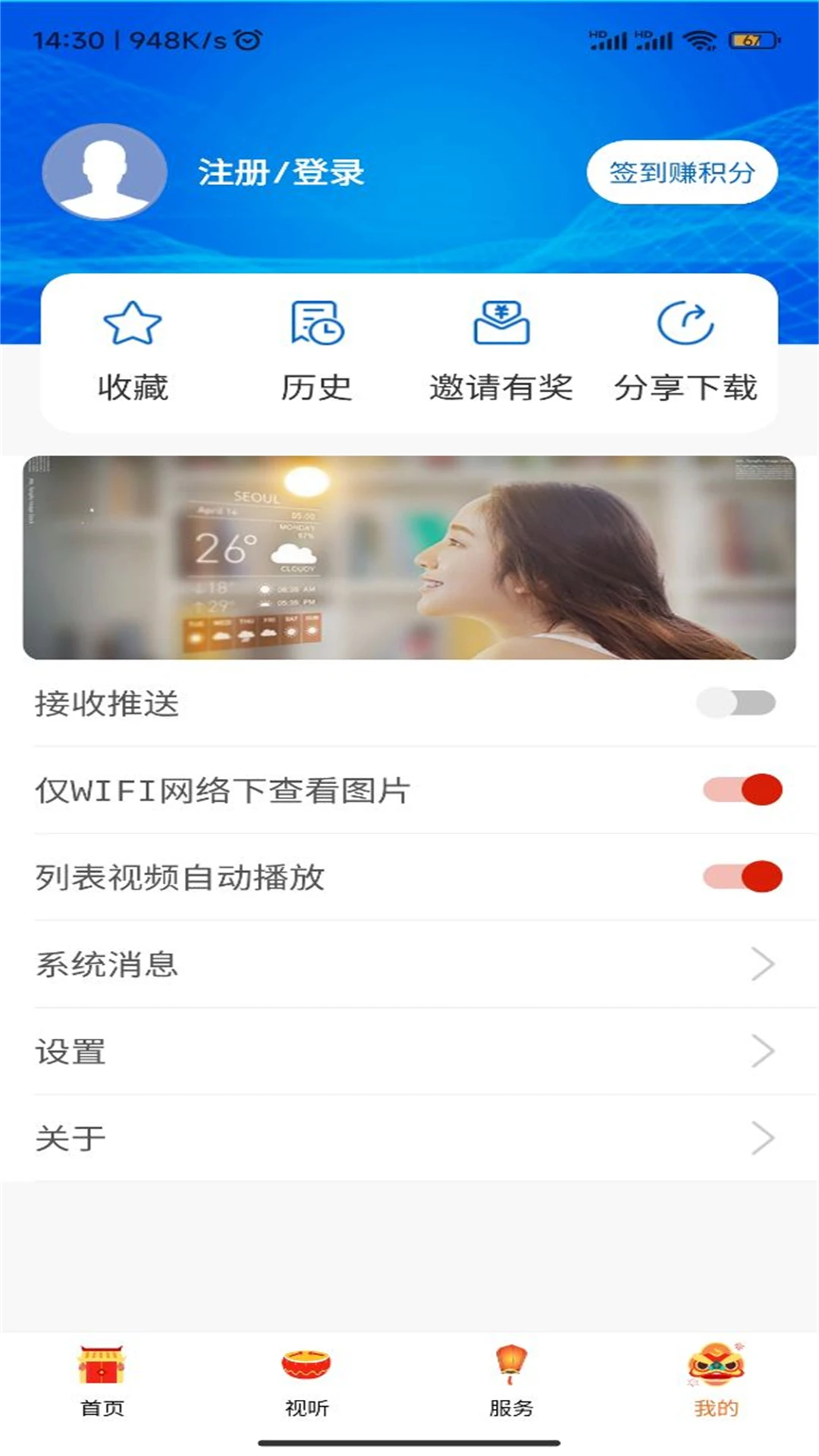This screenshot has width=819, height=1456.
Task: Tap 注册/登录 to sign in
Action: coord(281,172)
